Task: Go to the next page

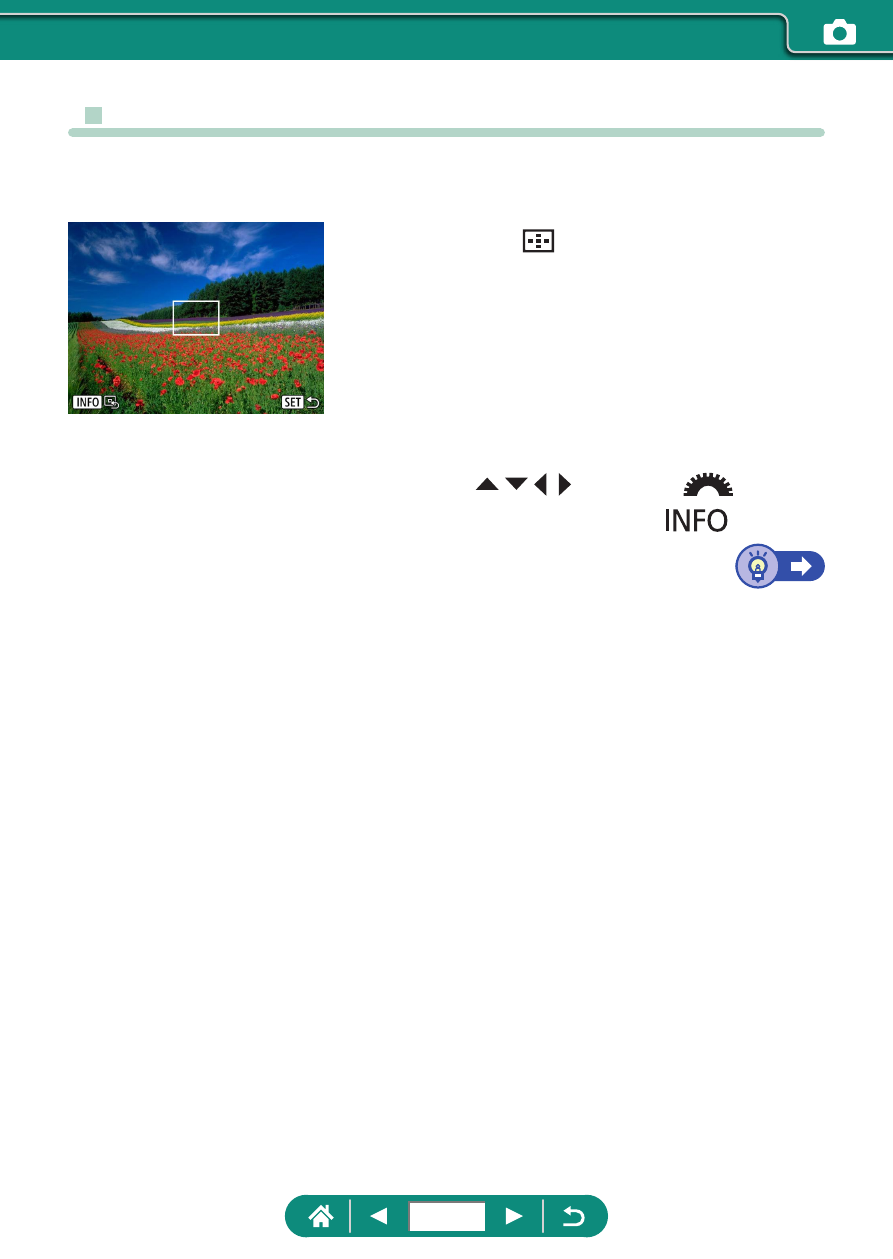Action: (514, 1216)
